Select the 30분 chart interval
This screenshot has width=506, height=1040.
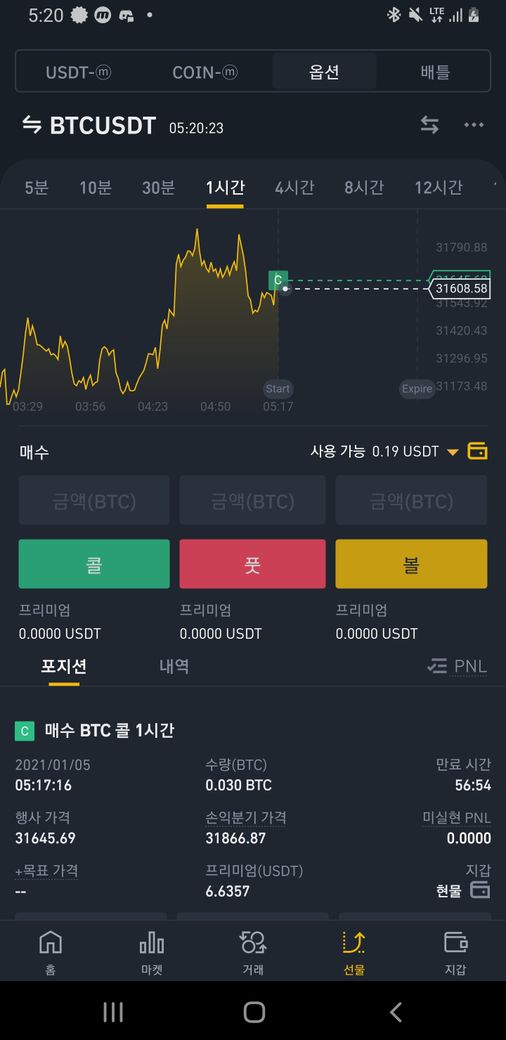pyautogui.click(x=158, y=188)
